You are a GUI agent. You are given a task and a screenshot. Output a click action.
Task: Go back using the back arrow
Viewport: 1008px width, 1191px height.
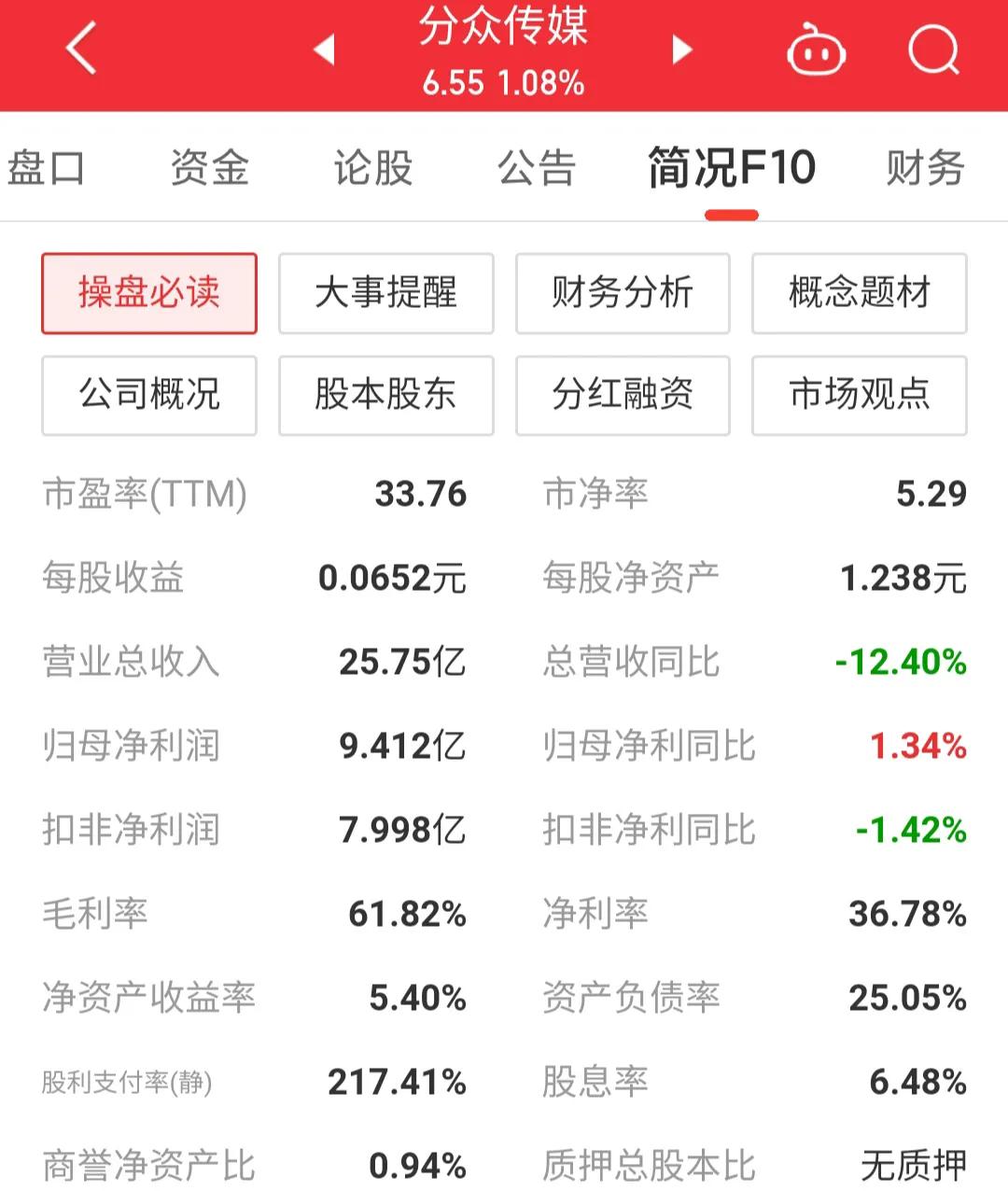tap(79, 49)
